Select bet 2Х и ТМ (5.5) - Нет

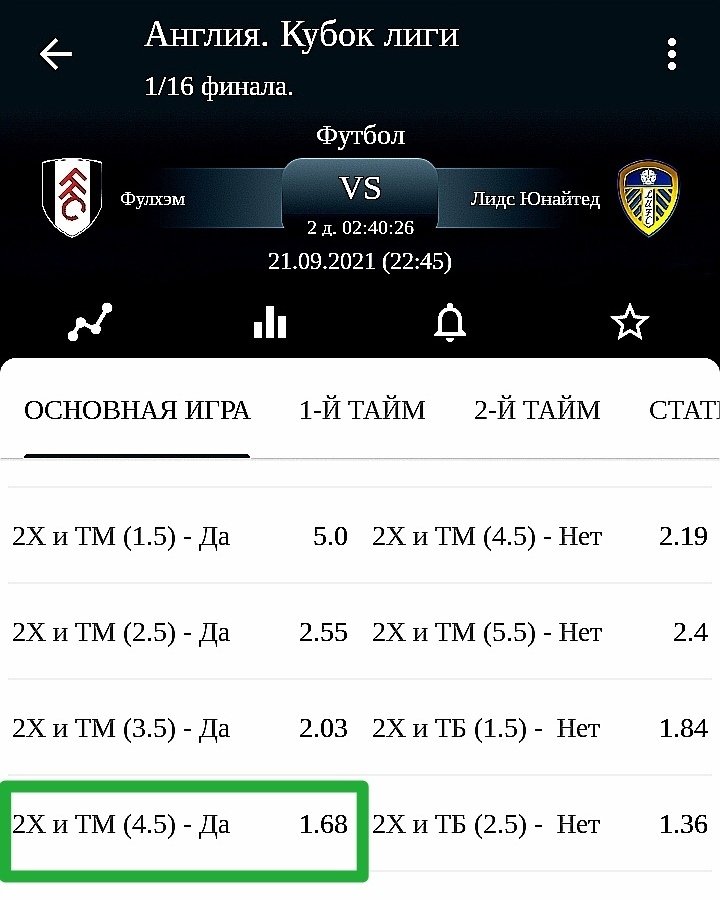coord(540,633)
